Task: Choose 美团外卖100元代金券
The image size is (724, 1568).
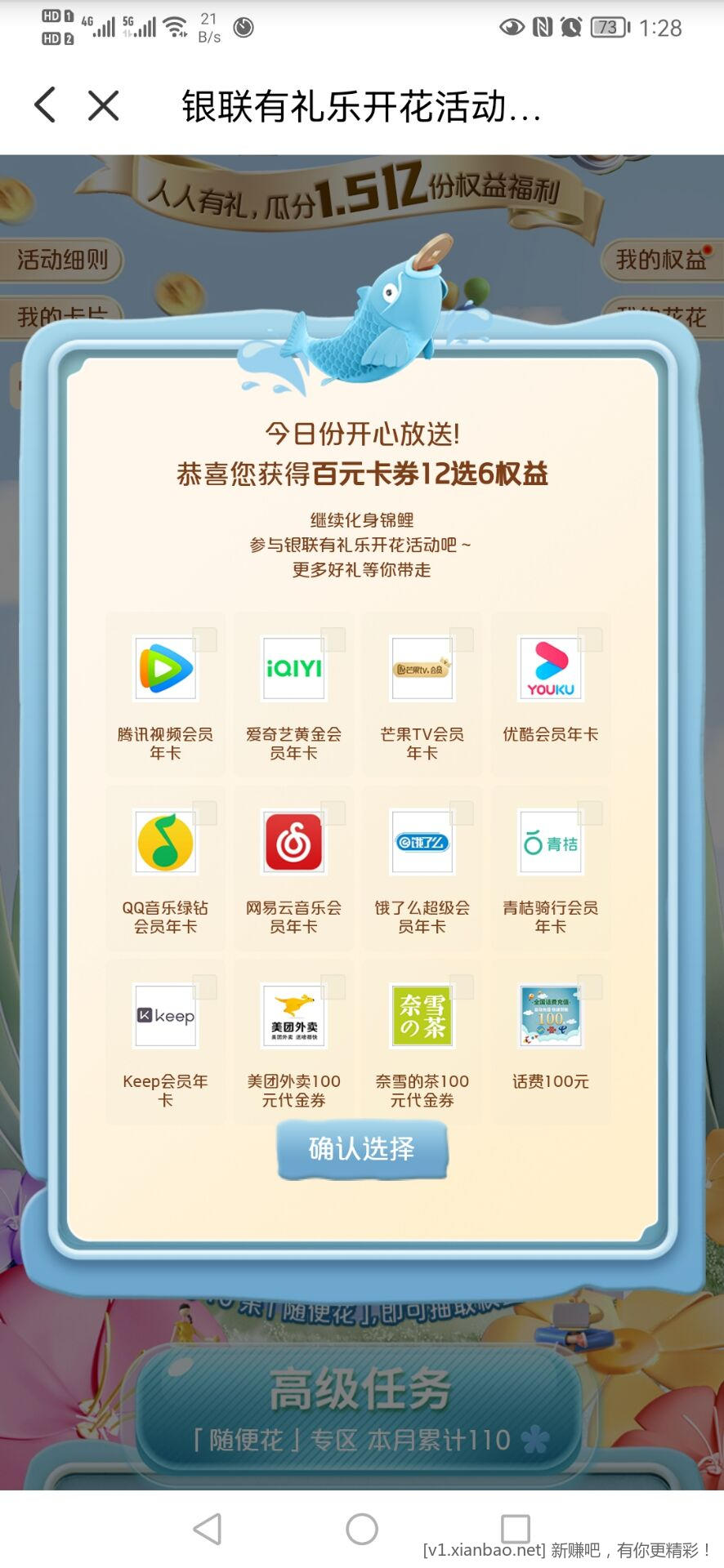Action: pos(293,1040)
